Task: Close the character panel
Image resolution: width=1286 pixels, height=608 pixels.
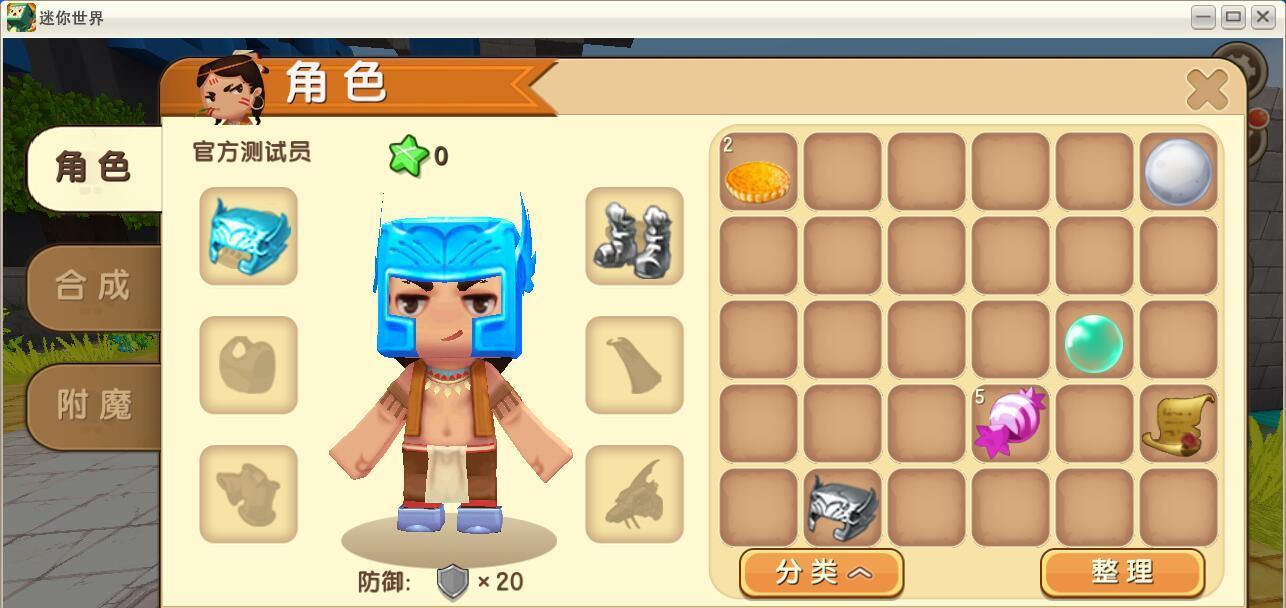Action: (1206, 91)
